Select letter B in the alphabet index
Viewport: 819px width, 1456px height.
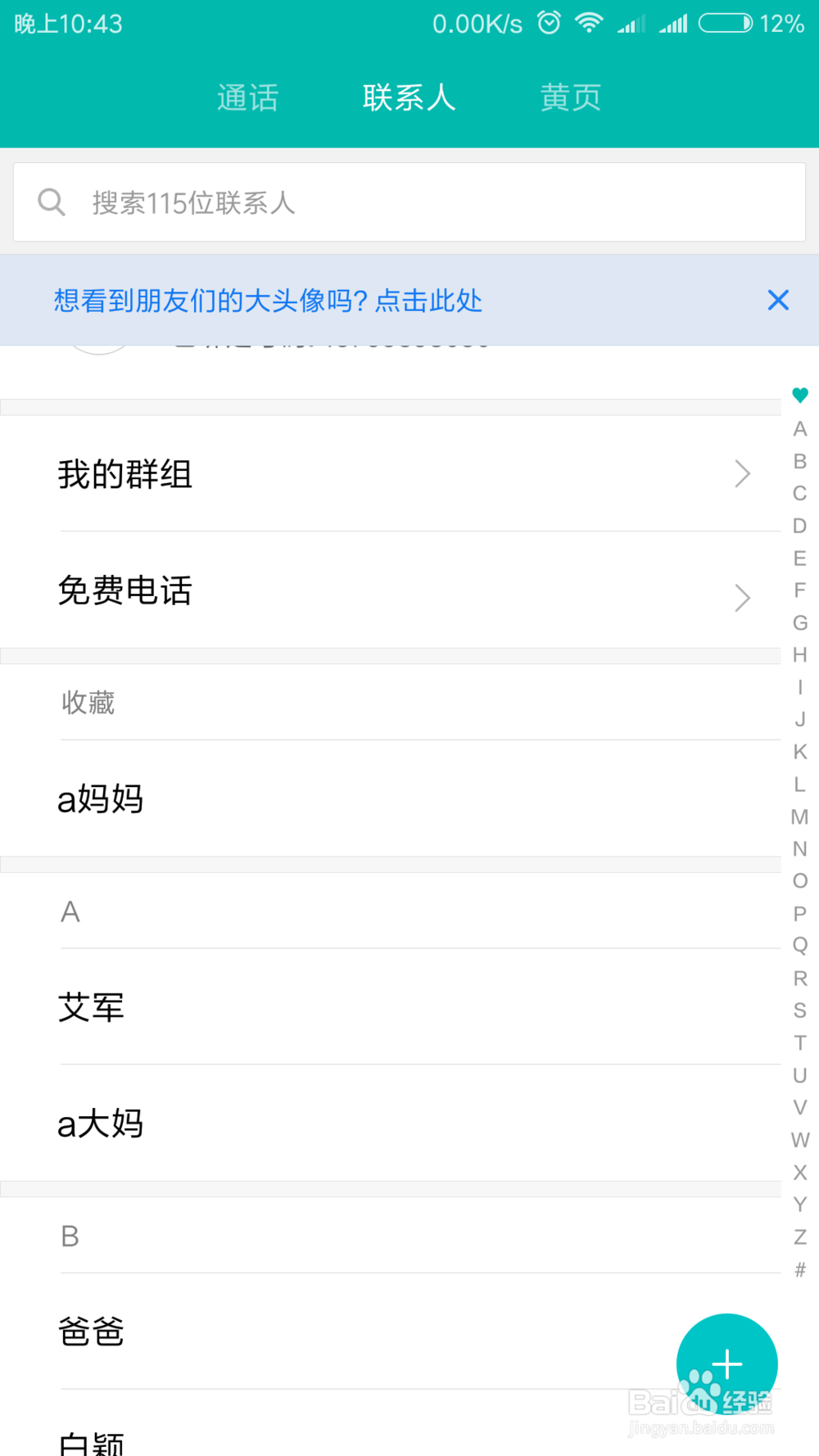(799, 461)
